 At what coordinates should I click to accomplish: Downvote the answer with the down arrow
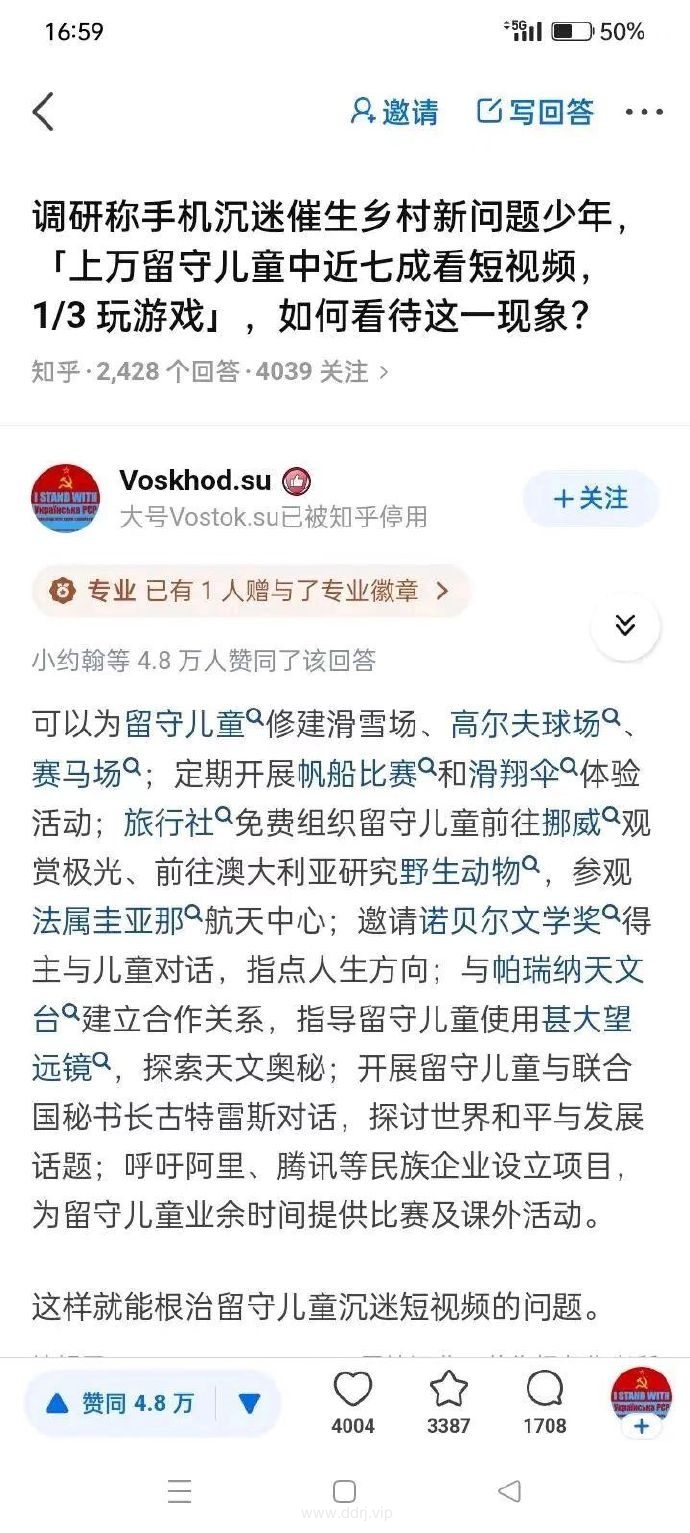click(x=250, y=1403)
